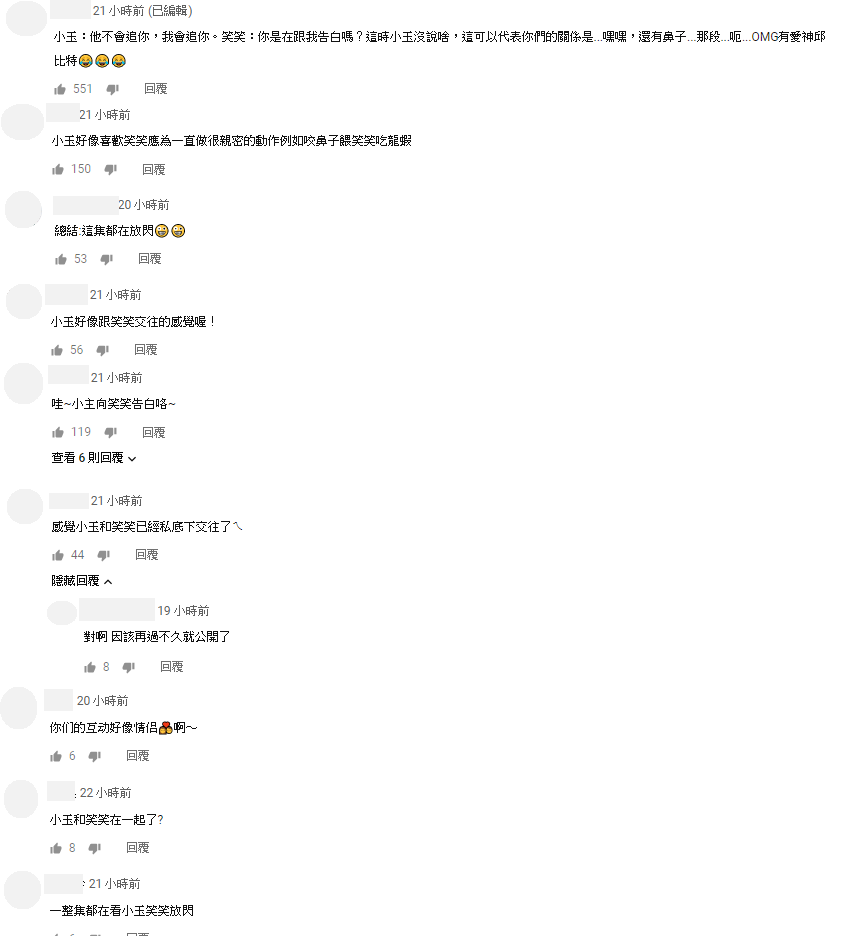Reply to the 哇~小主向笑笑告白咯 comment
Image resolution: width=846 pixels, height=936 pixels.
[153, 433]
